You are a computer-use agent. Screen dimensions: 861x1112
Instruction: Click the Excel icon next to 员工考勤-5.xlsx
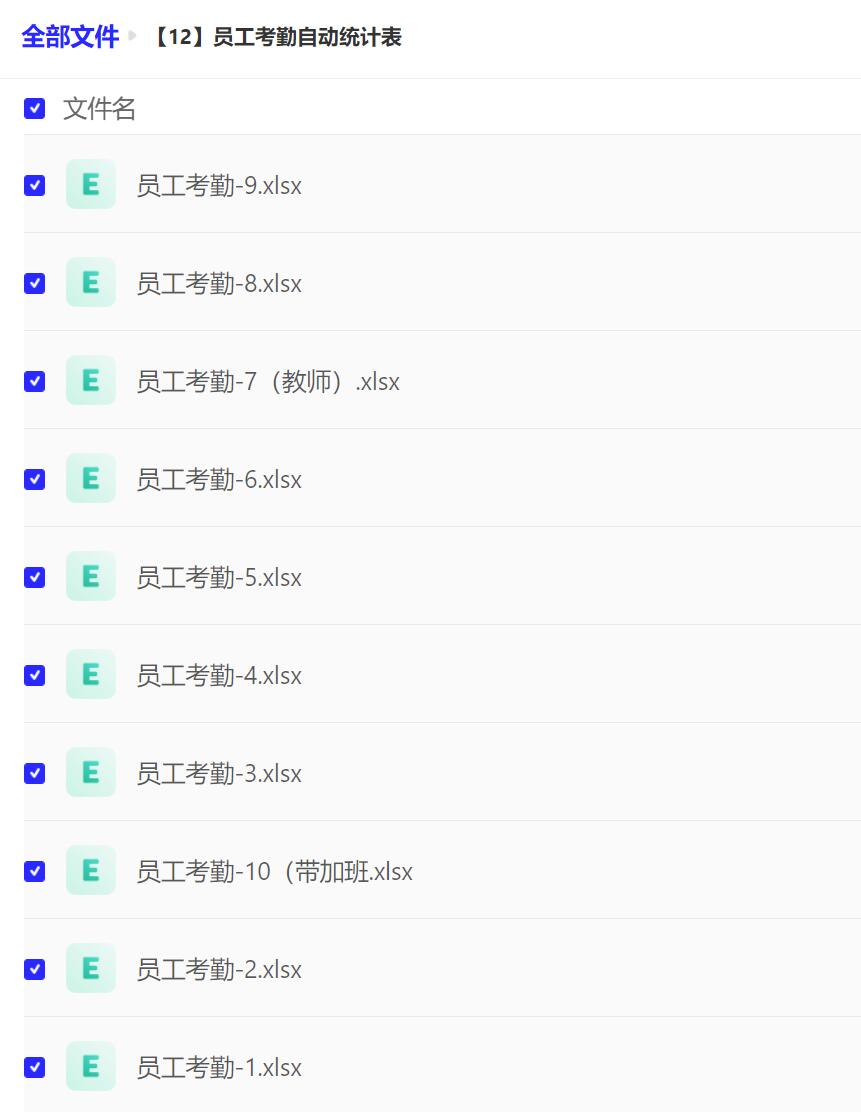click(90, 577)
